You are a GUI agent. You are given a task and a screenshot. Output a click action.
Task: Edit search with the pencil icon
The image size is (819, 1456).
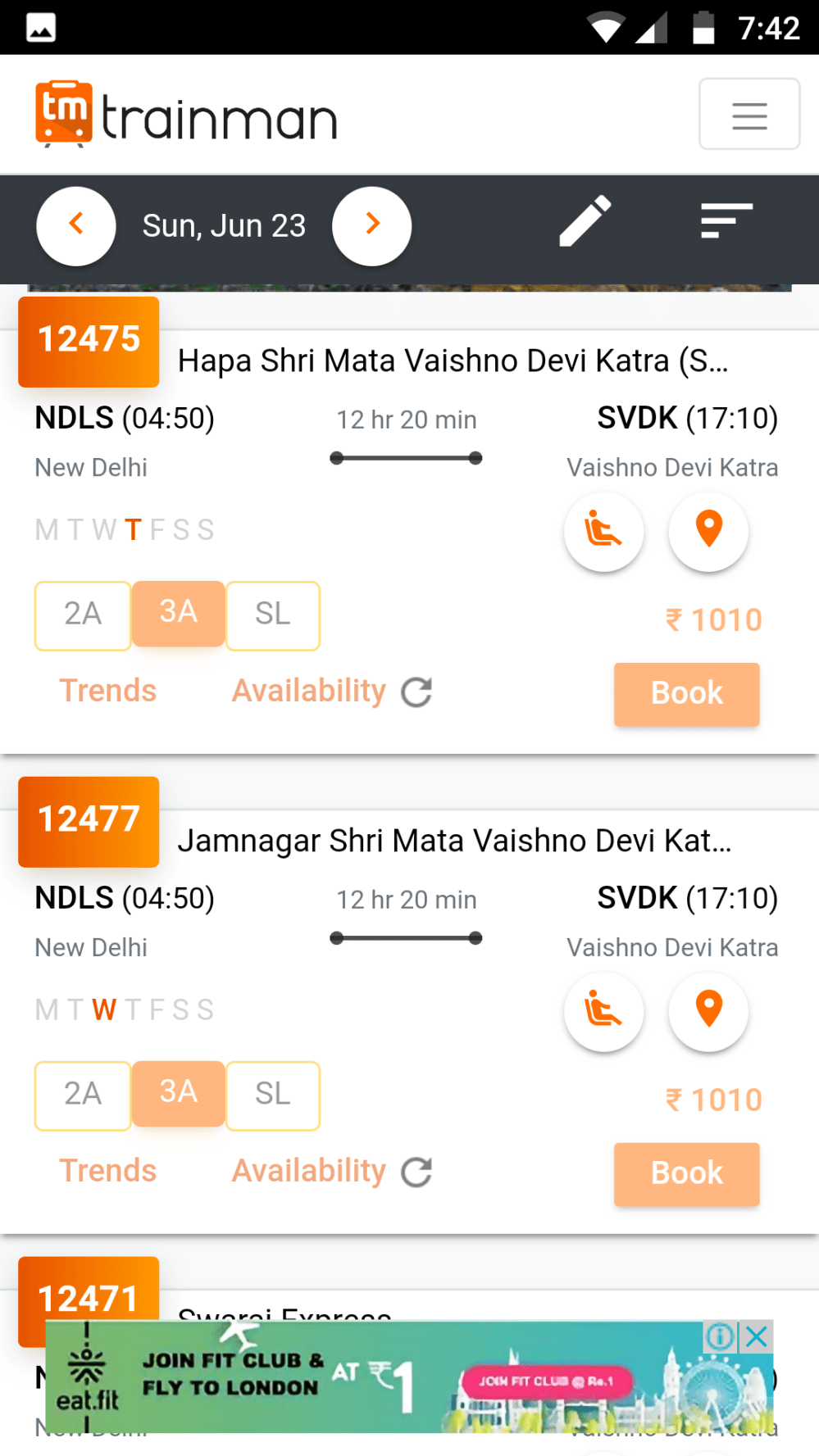click(585, 221)
